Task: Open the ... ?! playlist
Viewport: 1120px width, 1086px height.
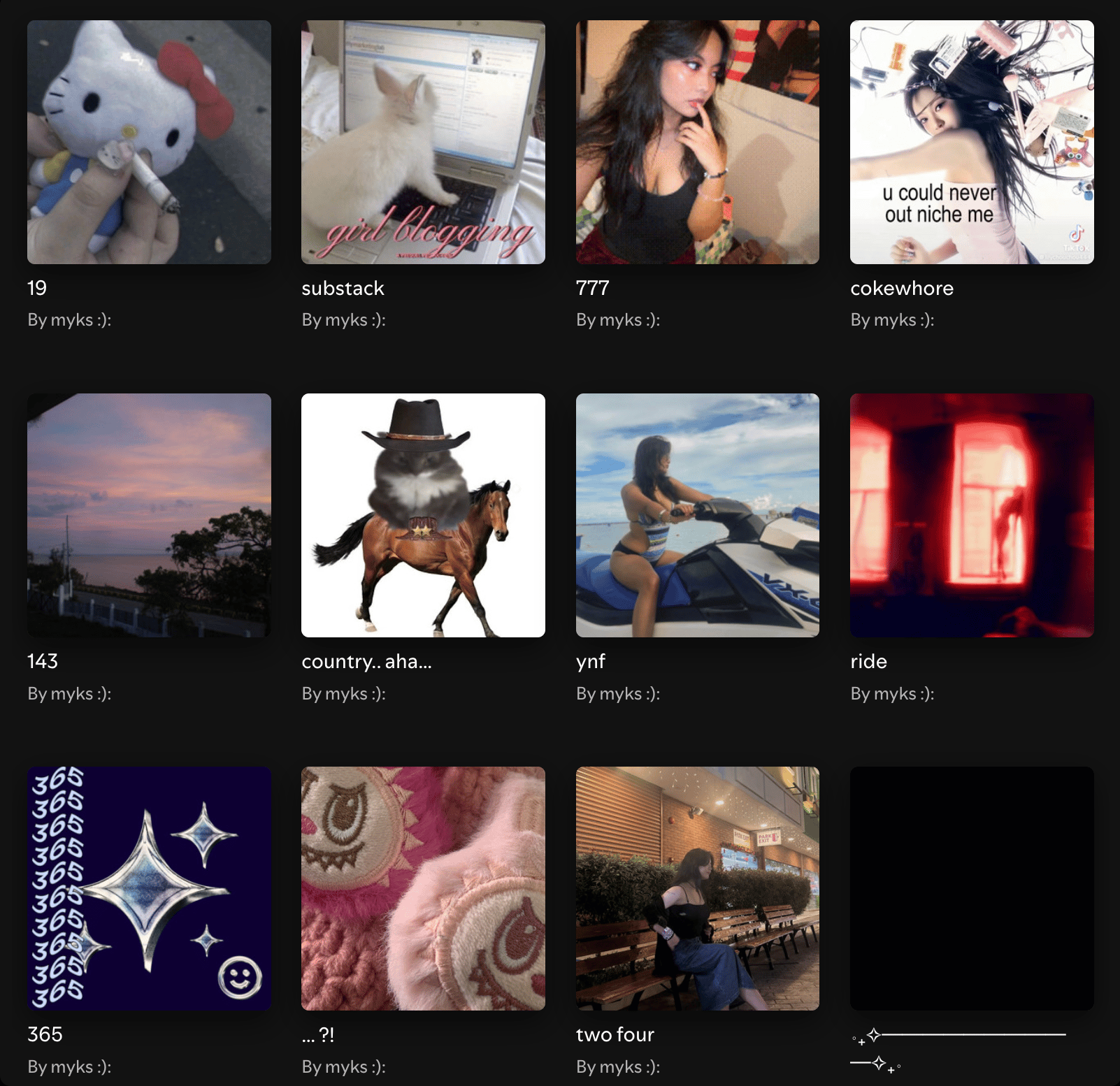Action: pos(423,888)
